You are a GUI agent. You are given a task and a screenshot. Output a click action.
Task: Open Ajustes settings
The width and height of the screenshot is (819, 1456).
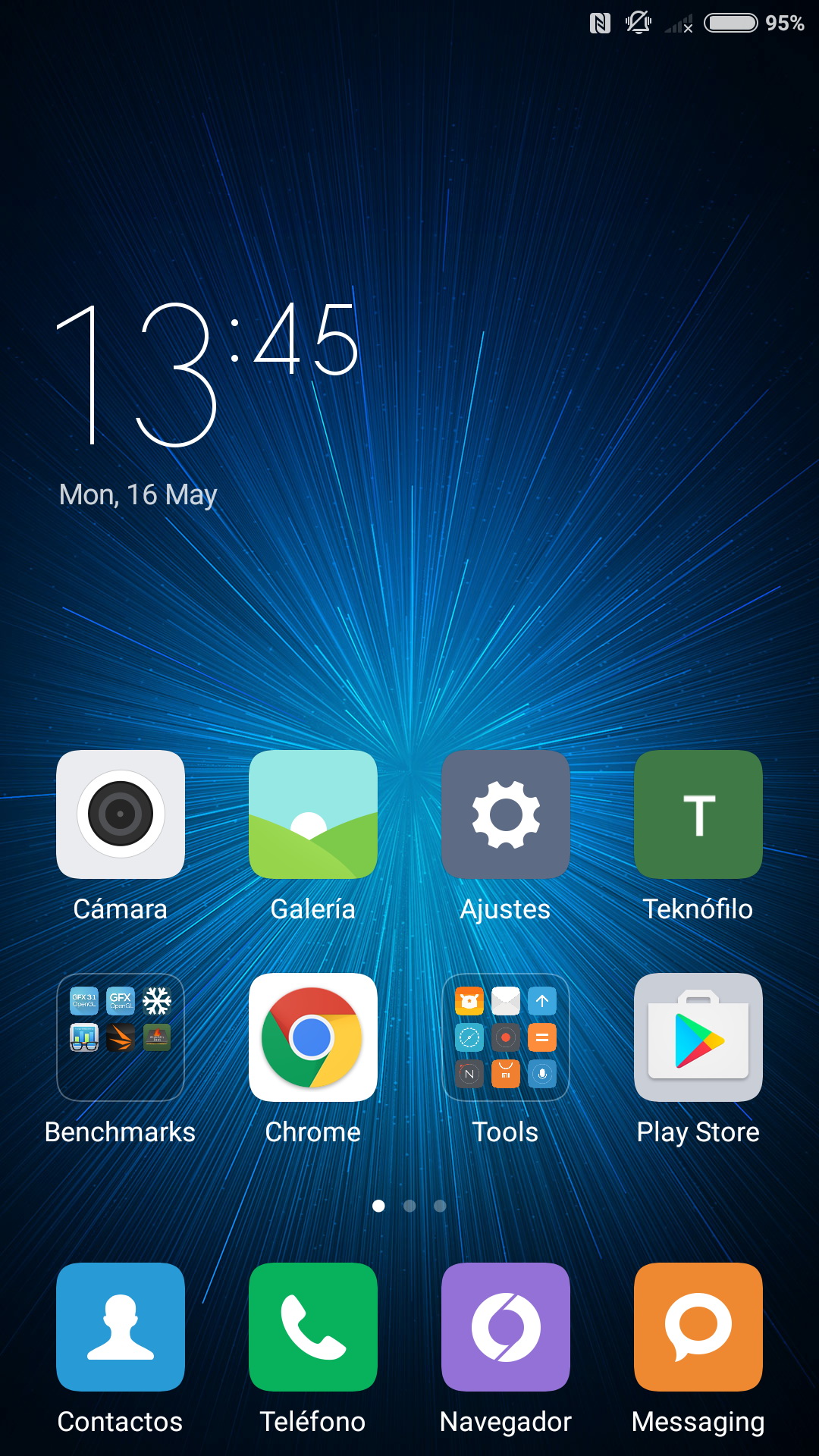[505, 814]
